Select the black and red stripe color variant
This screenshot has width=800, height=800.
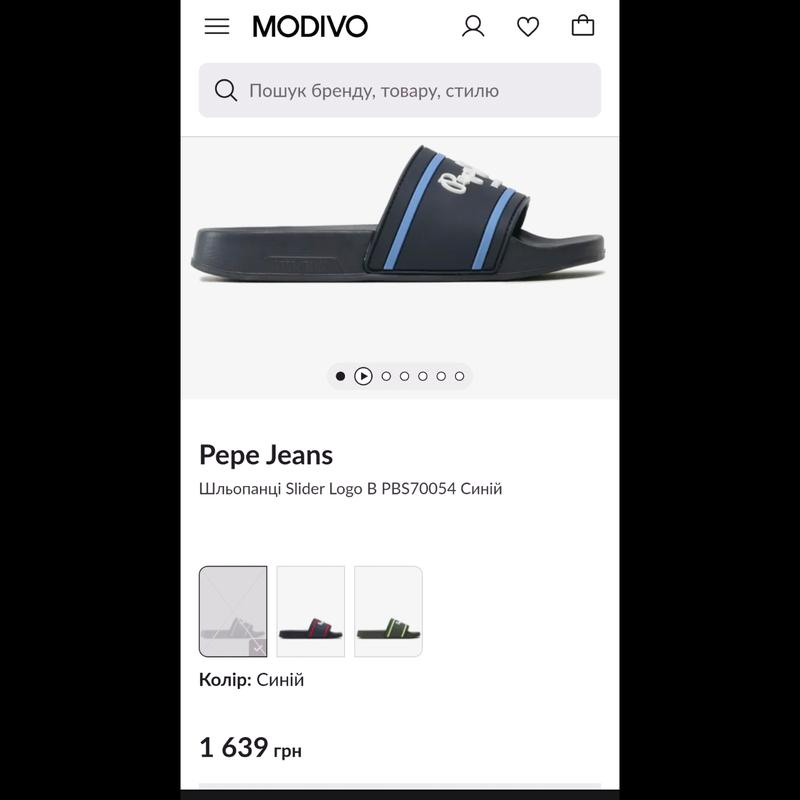[311, 611]
